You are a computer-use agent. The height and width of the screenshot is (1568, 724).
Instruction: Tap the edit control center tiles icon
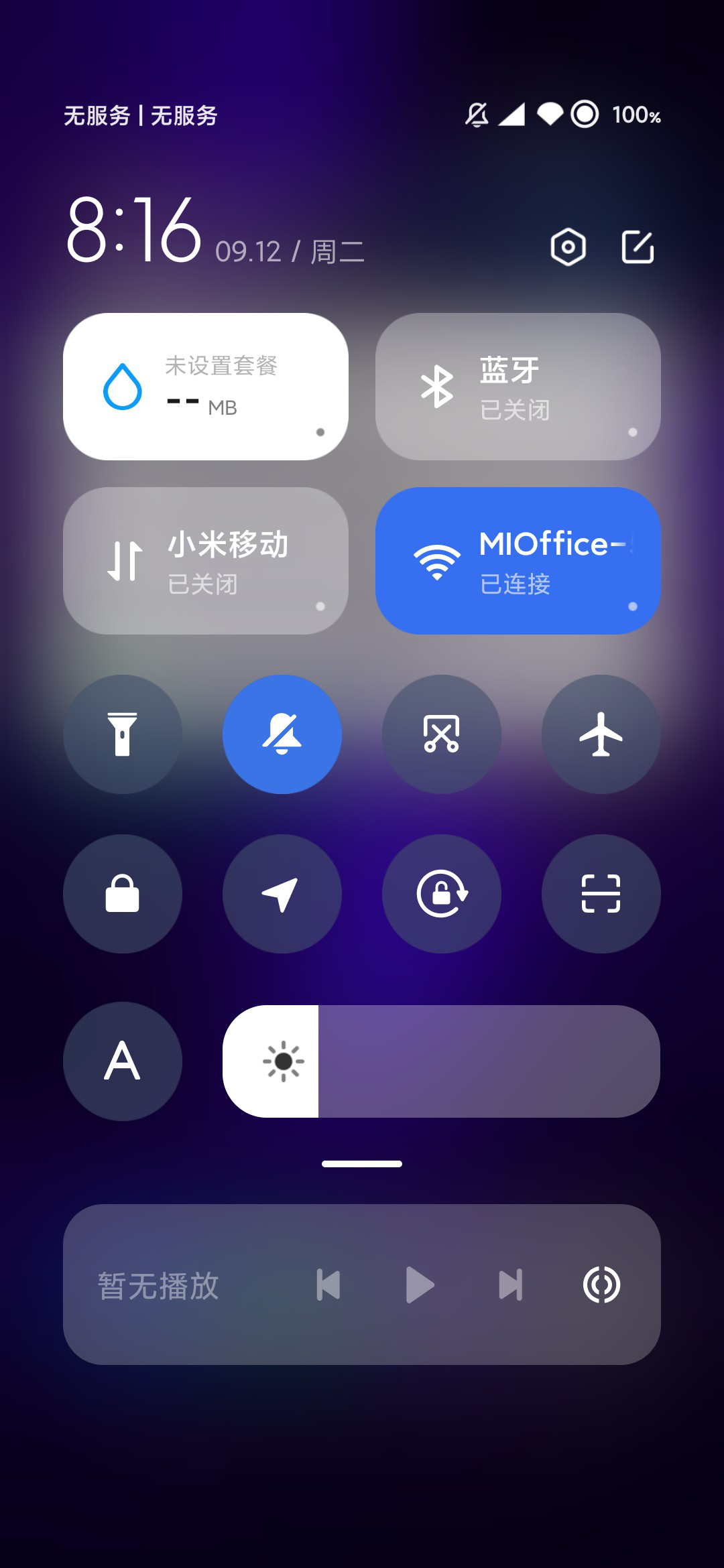pos(638,247)
